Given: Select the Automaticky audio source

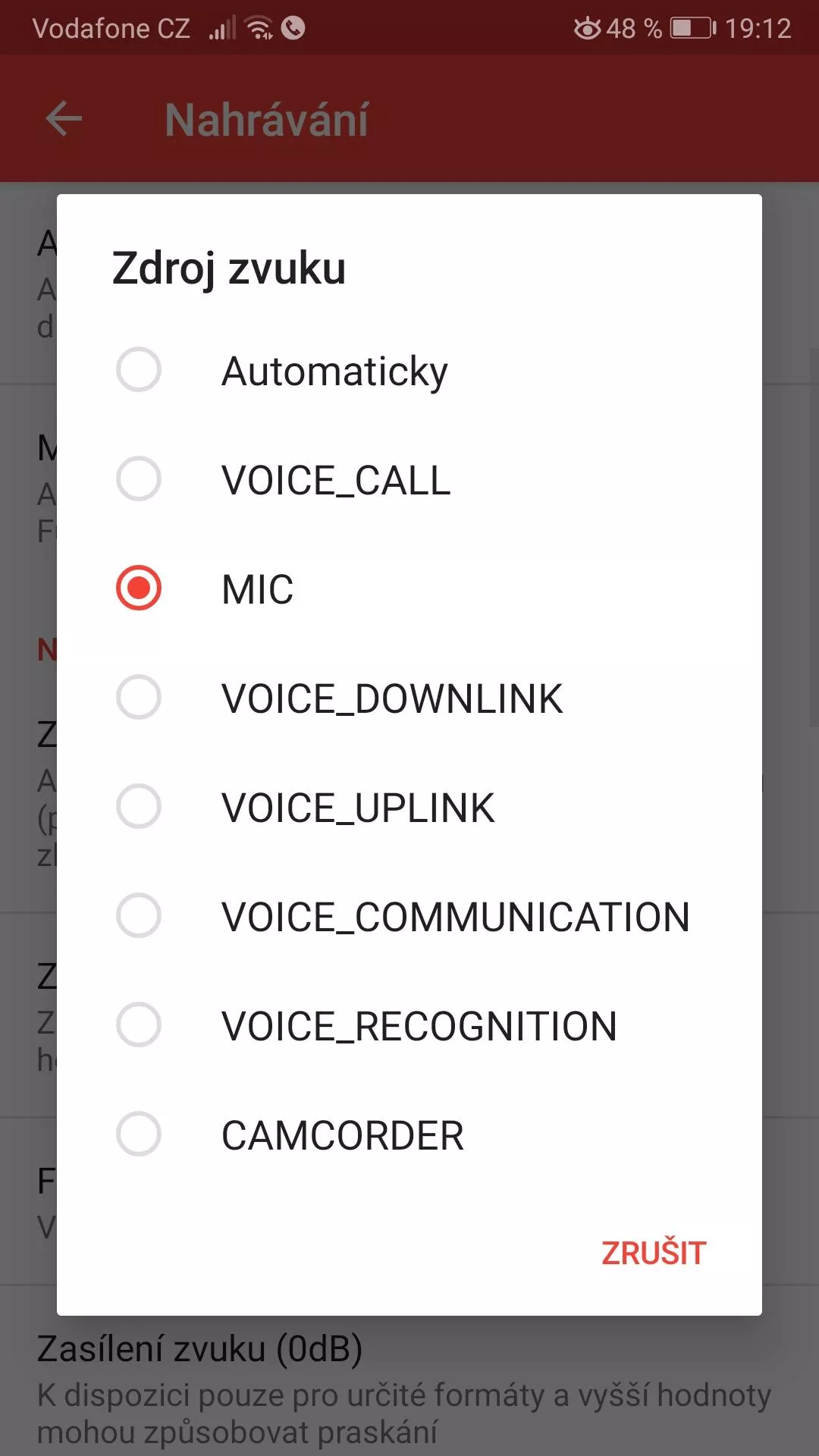Looking at the screenshot, I should [409, 370].
